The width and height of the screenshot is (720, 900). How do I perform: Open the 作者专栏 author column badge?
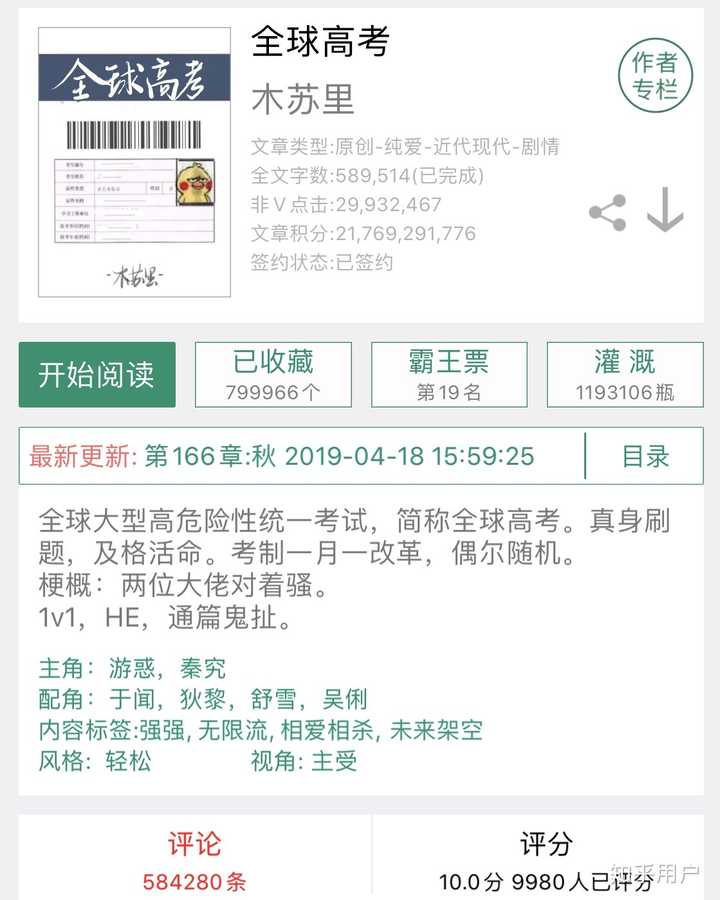pos(654,75)
